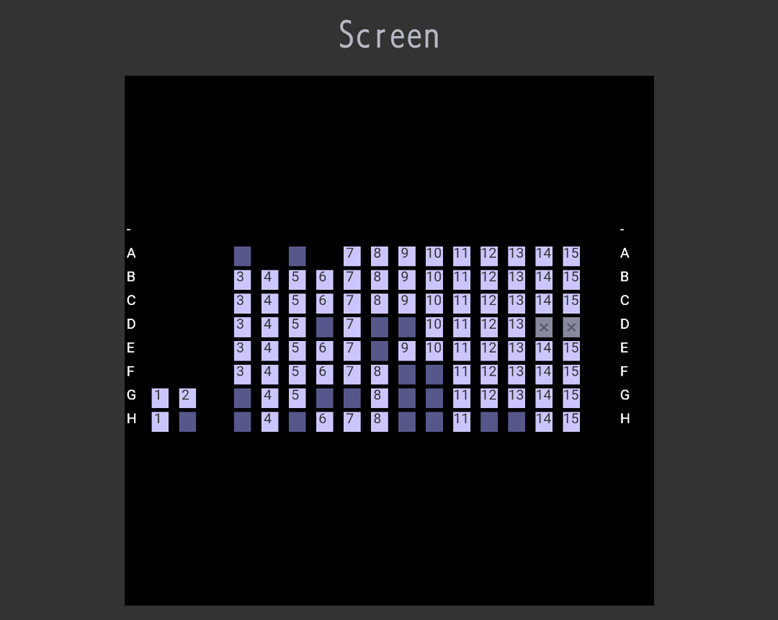The image size is (778, 620).
Task: Select seat 12 in row F
Action: coord(489,374)
